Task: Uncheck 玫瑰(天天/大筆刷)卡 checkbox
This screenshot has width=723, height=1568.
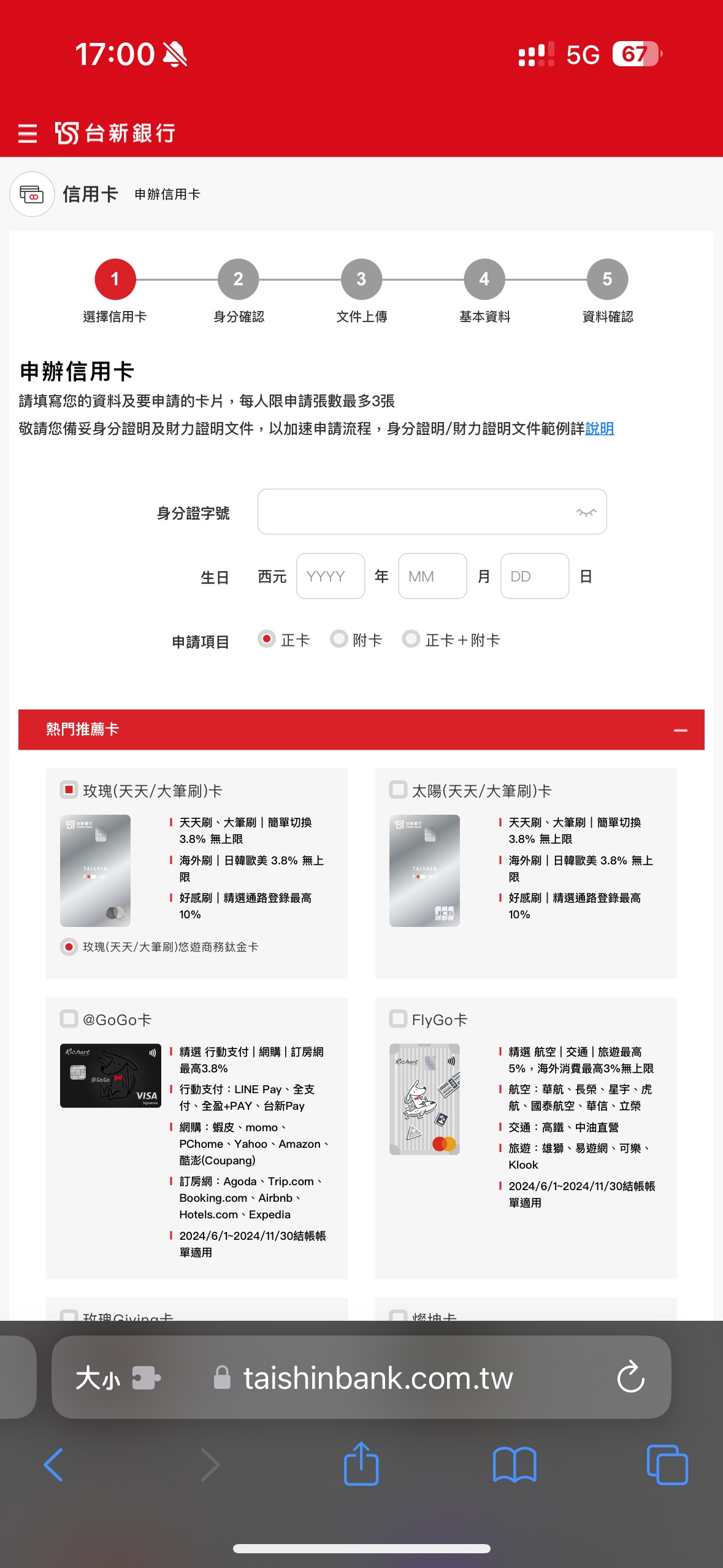Action: (x=69, y=790)
